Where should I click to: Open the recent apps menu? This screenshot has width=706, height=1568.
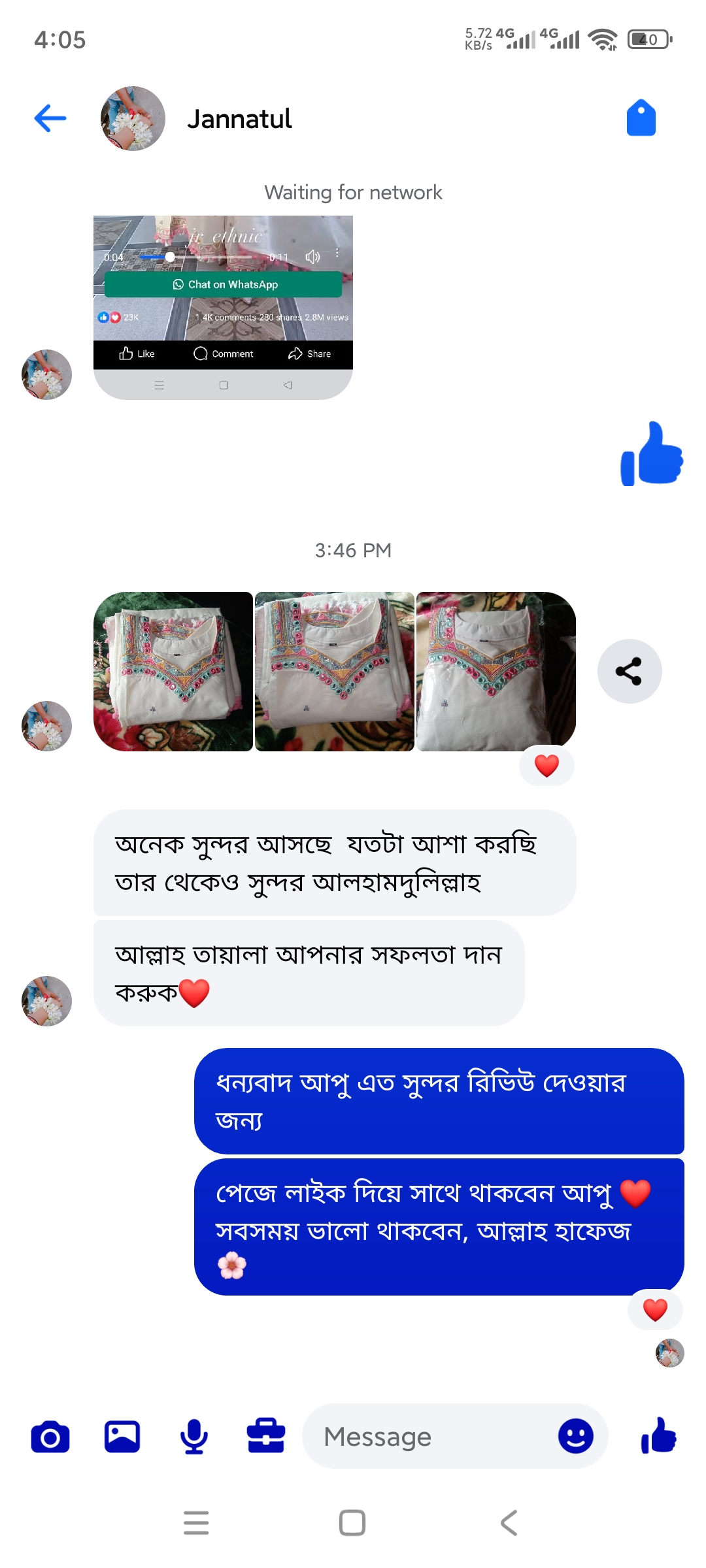point(196,1523)
